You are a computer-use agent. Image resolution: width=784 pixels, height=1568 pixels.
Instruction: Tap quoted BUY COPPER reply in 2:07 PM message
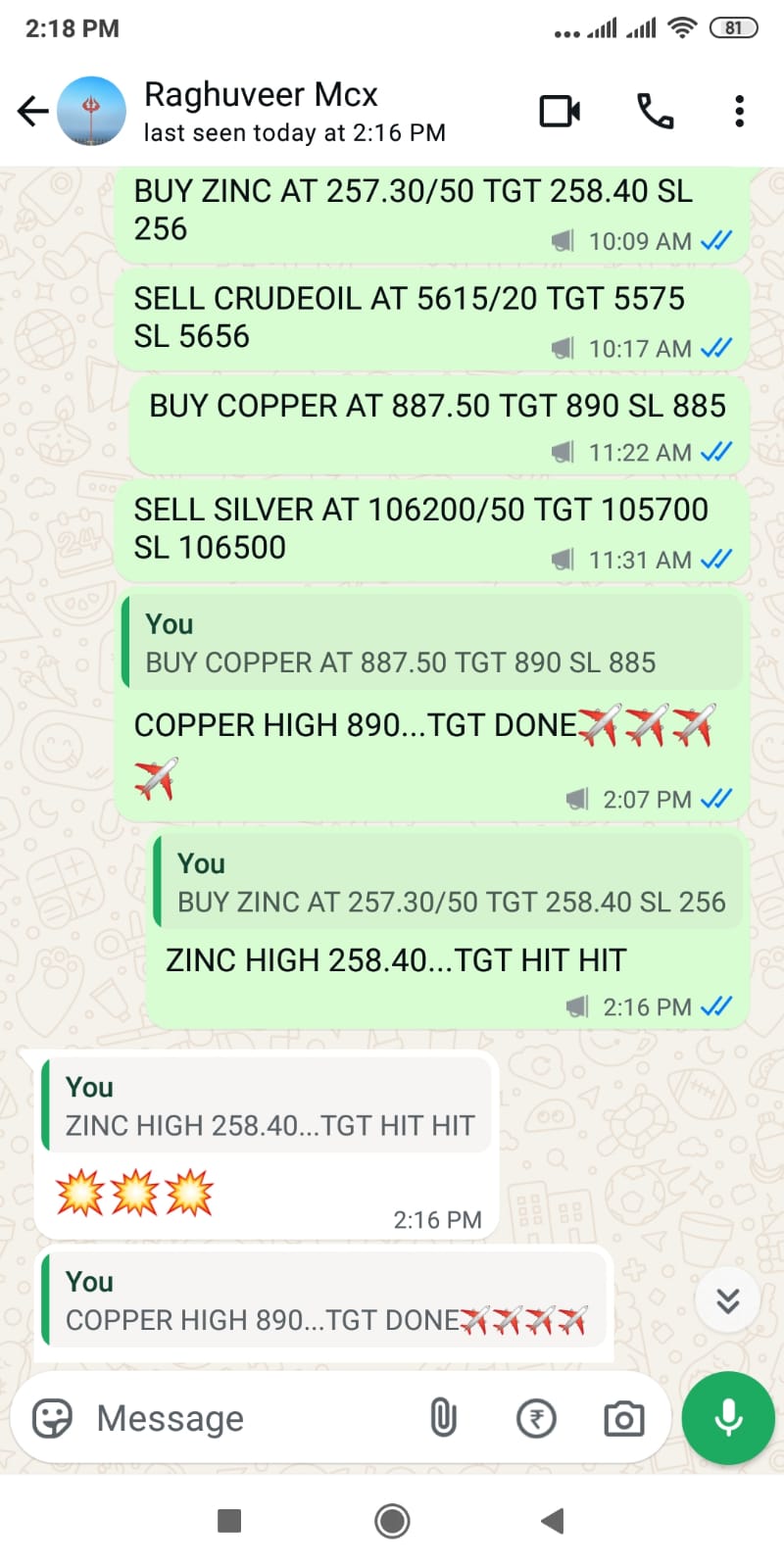tap(431, 643)
